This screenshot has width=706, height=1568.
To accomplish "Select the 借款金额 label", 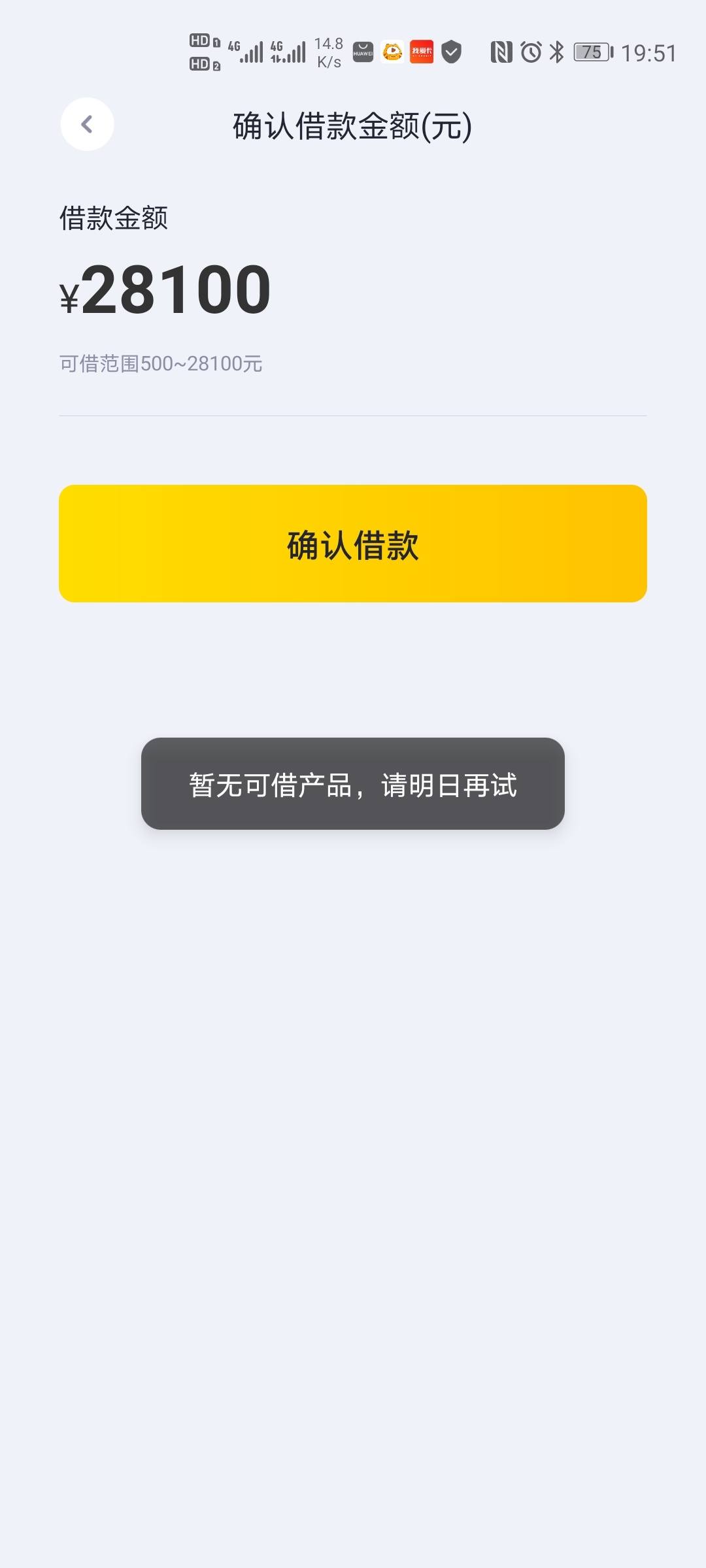I will [x=114, y=220].
